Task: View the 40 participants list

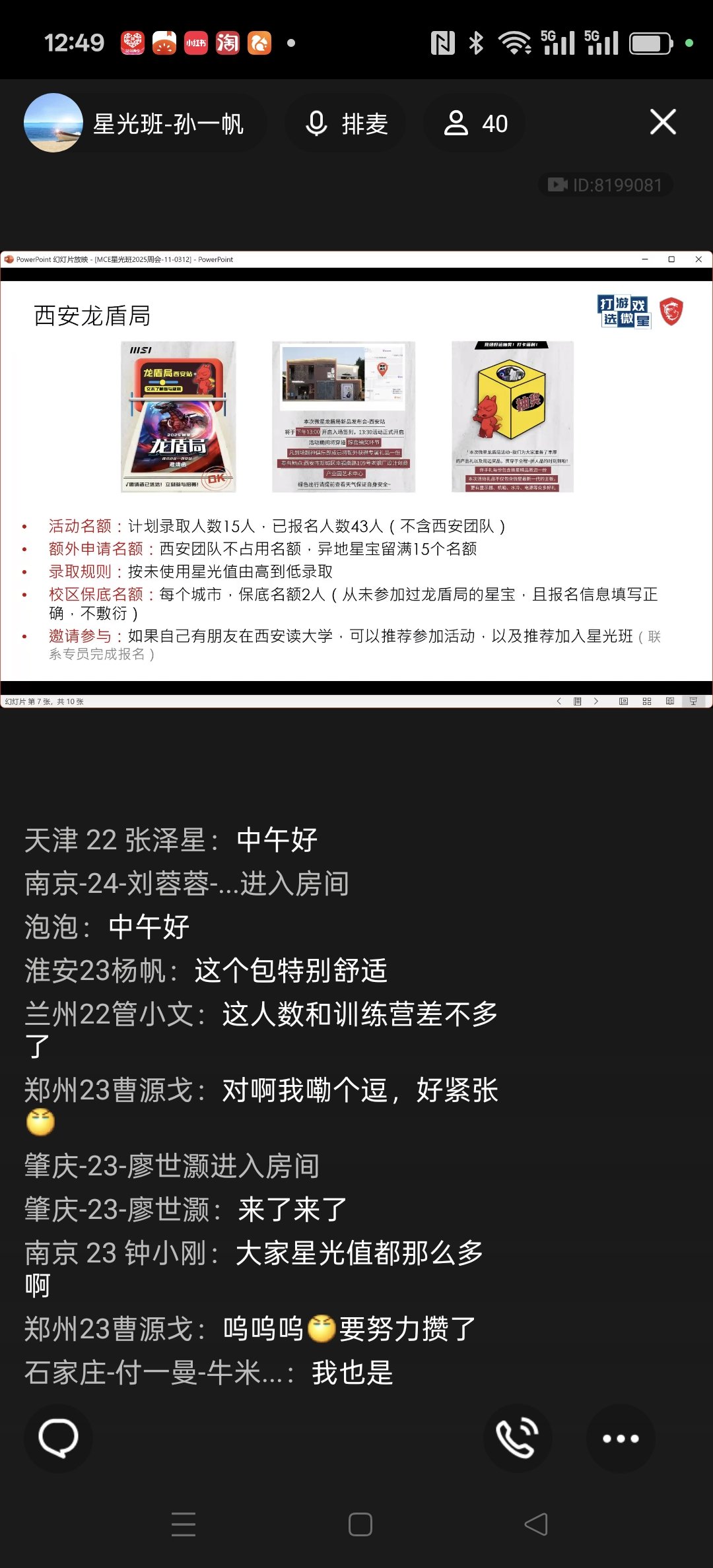Action: [475, 123]
